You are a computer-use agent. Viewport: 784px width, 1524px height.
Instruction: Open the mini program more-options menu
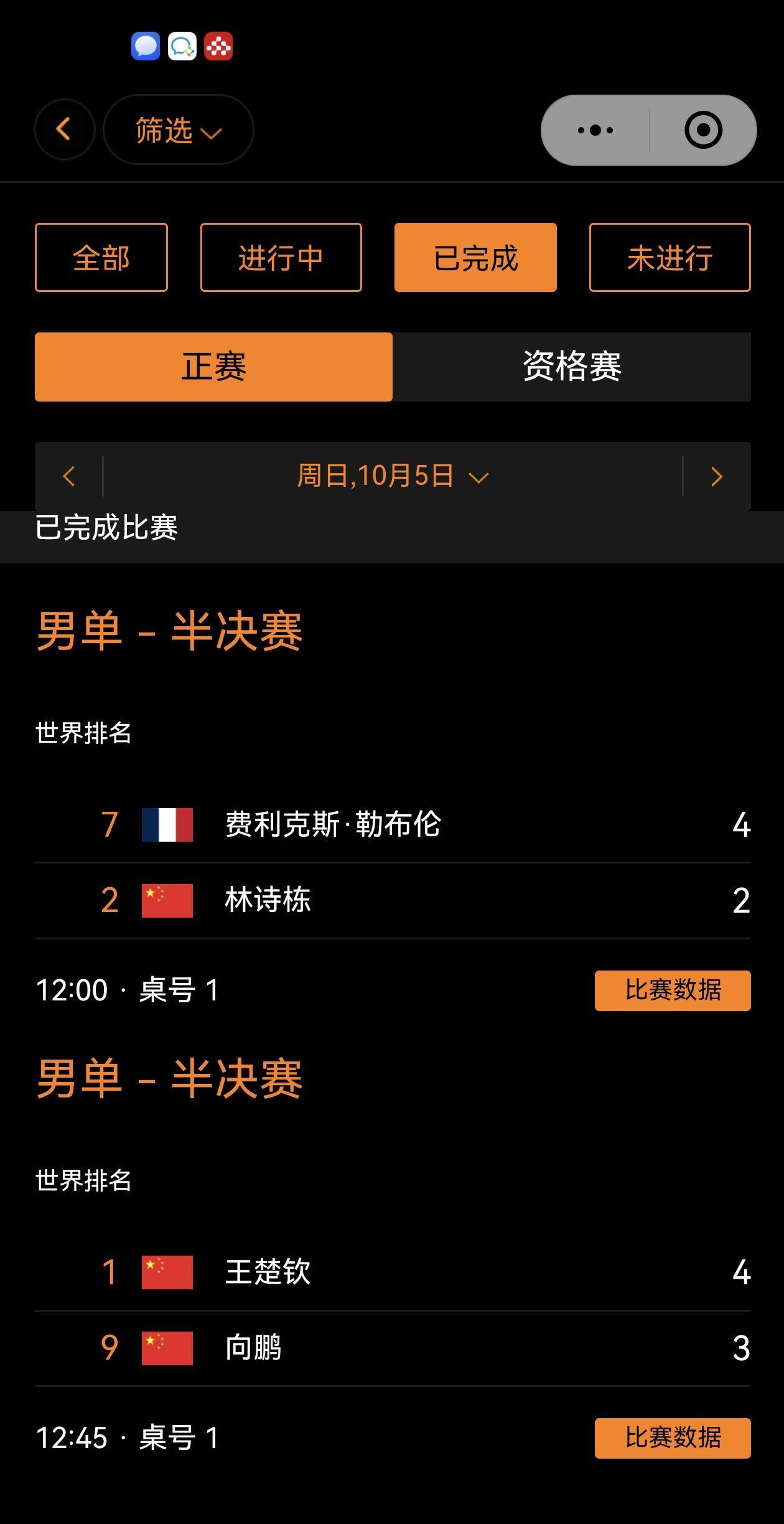595,130
